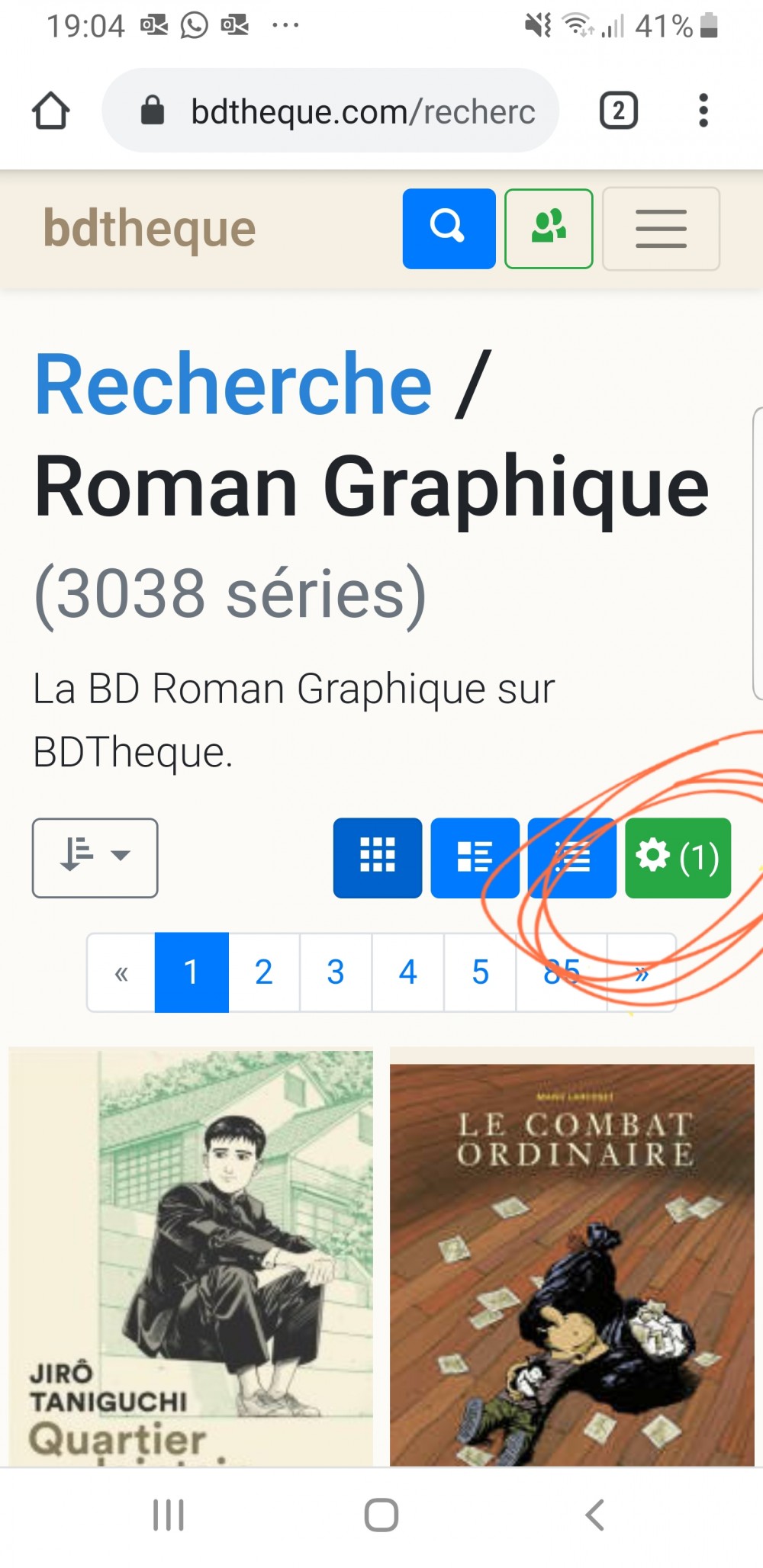Open the sort order dropdown
Image resolution: width=763 pixels, height=1568 pixels.
[x=95, y=857]
